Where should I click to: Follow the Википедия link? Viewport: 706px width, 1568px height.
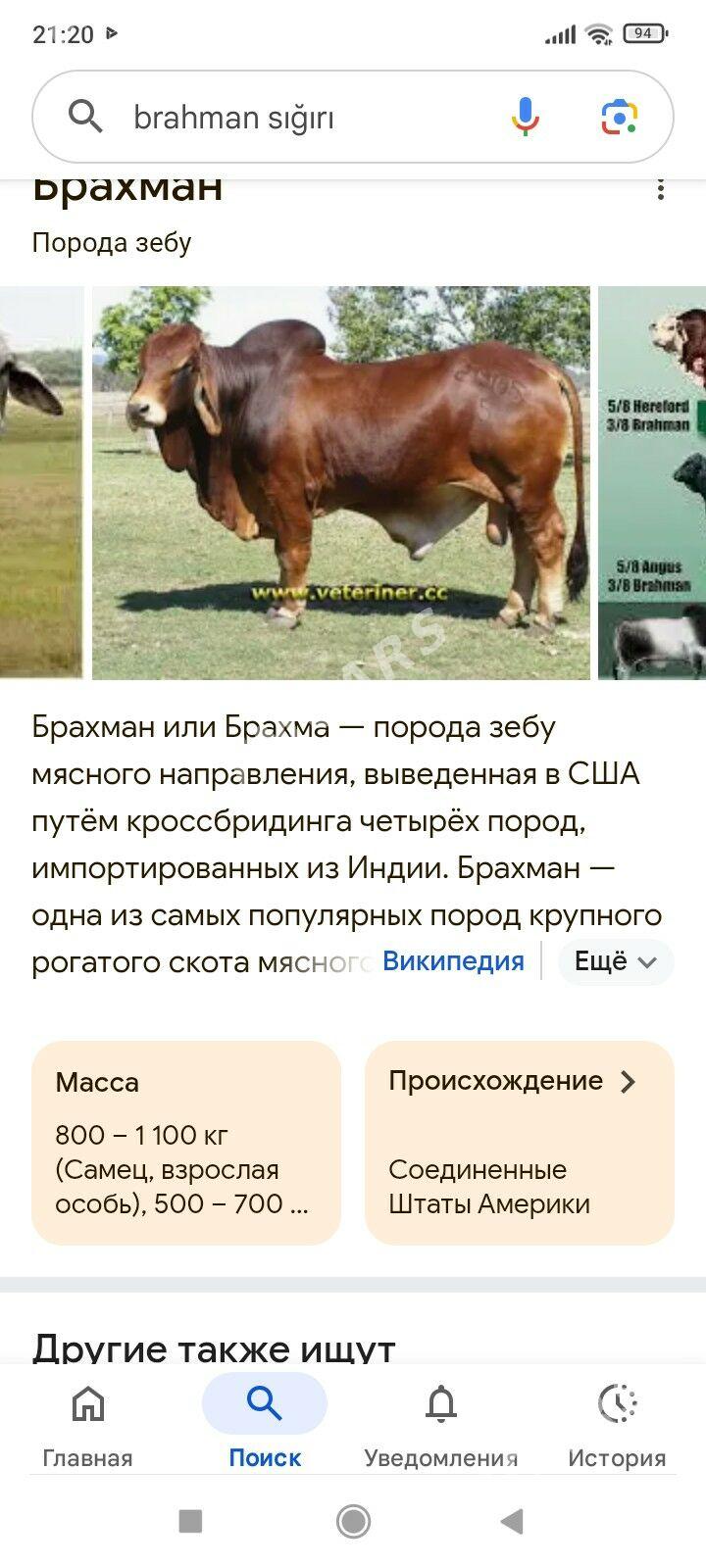pos(453,960)
